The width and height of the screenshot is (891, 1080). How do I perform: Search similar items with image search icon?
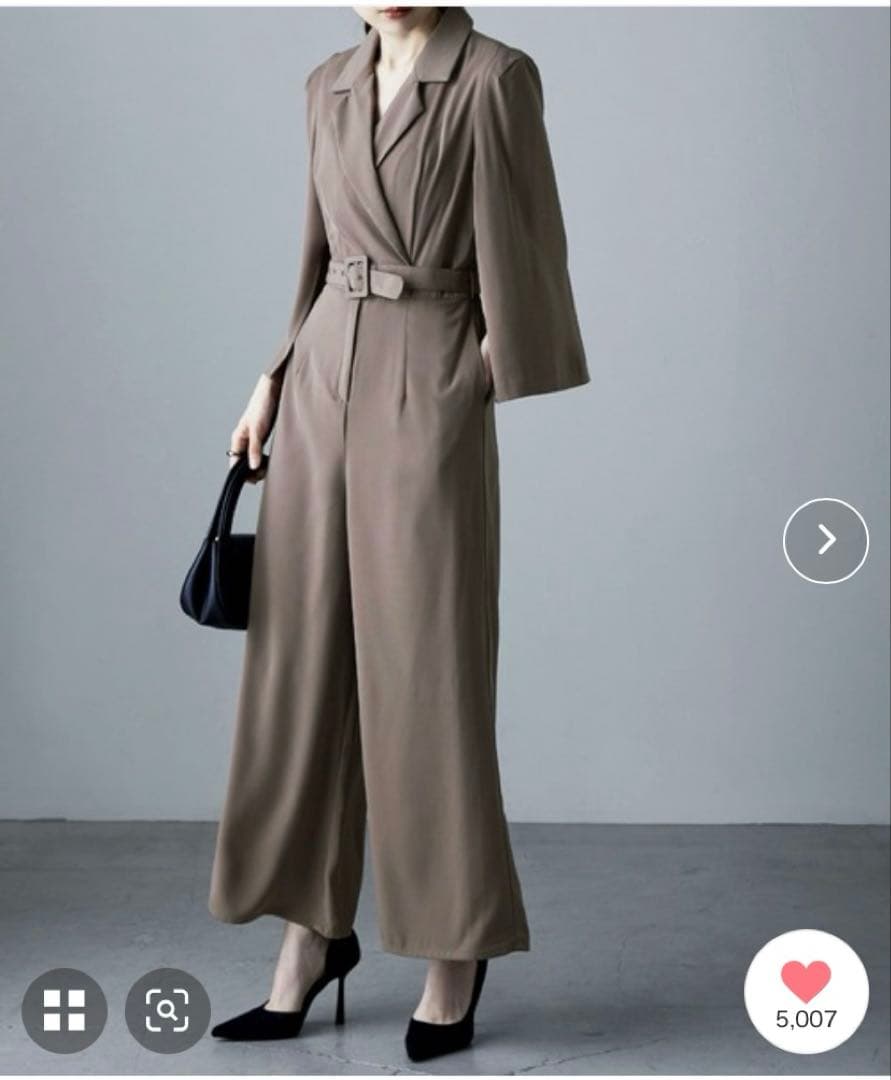tap(167, 1010)
